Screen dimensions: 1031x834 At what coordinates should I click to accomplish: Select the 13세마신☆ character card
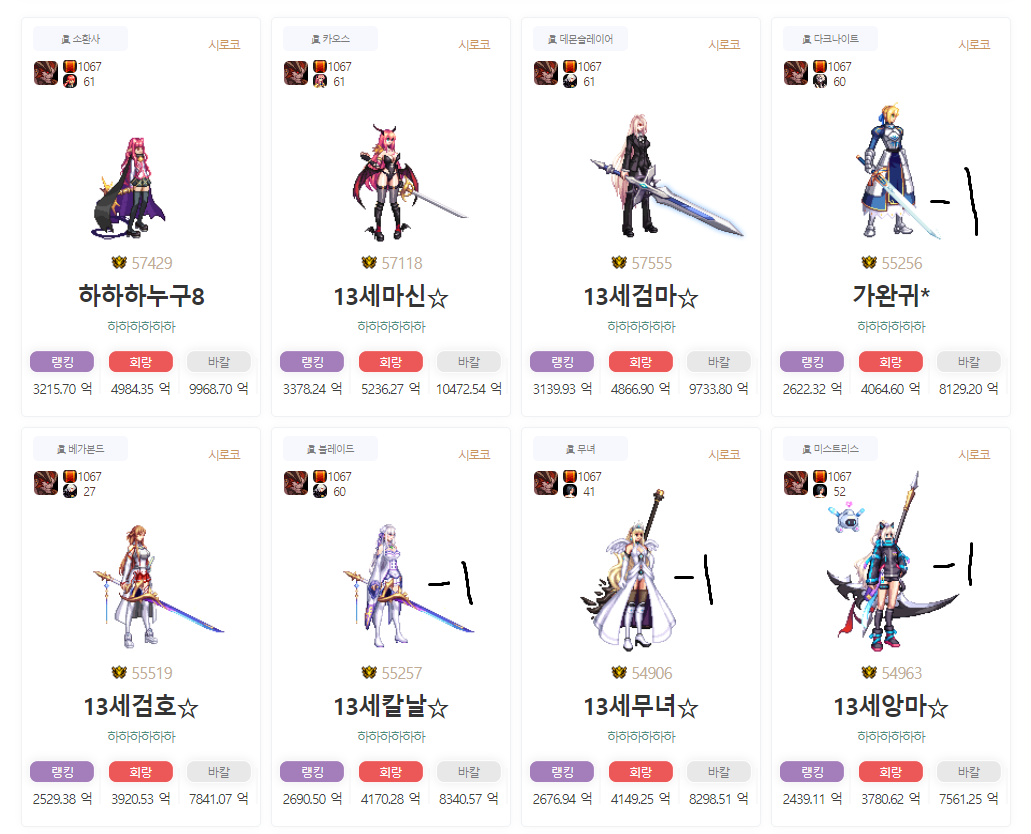391,296
